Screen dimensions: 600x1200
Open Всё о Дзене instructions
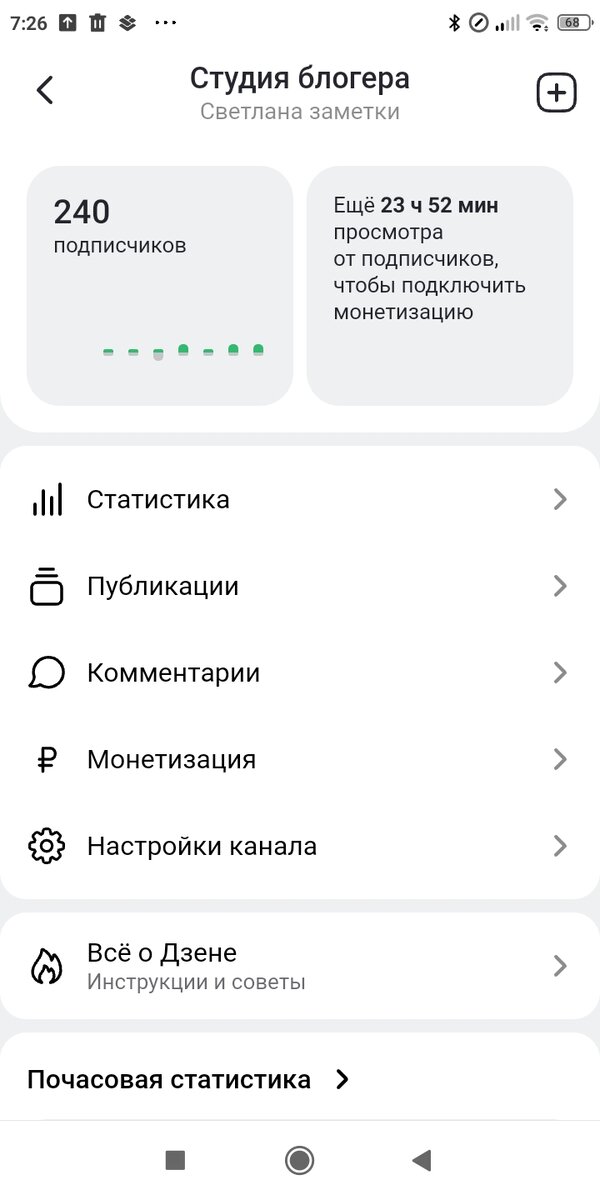tap(300, 966)
